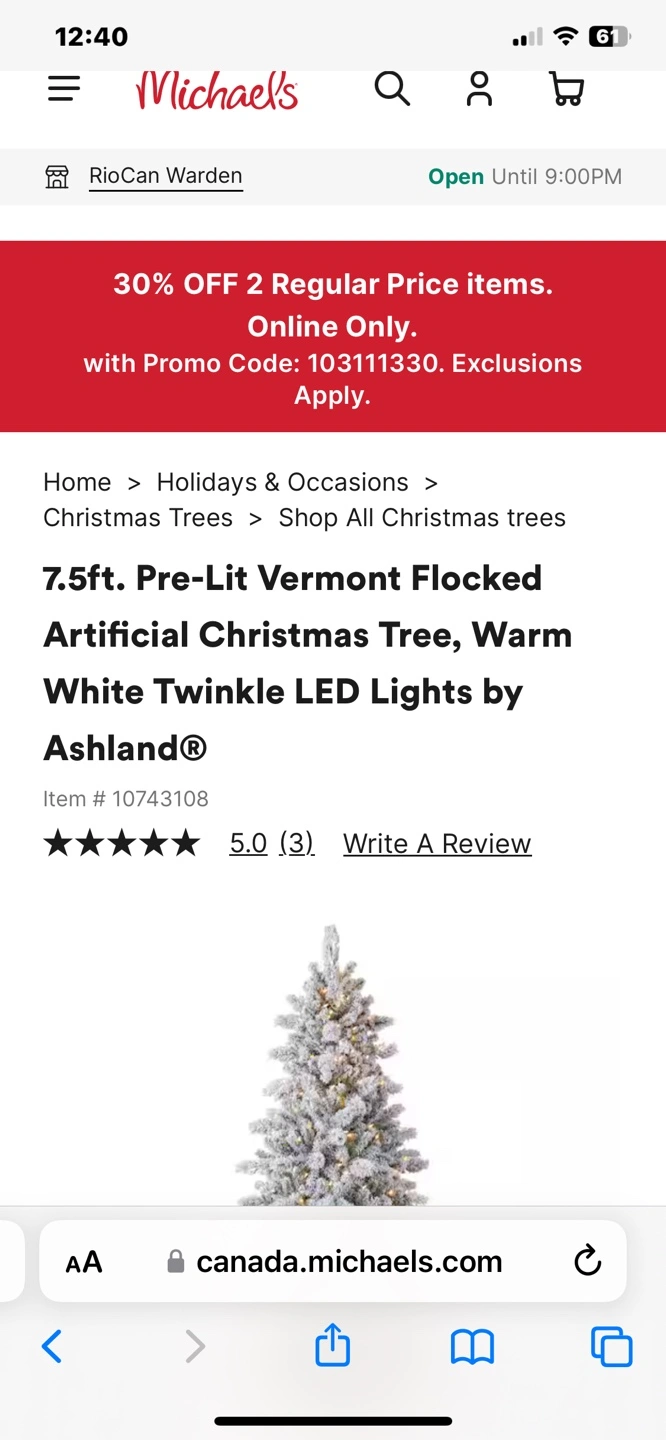Image resolution: width=666 pixels, height=1440 pixels.
Task: Open the (3) reviews link
Action: [296, 843]
